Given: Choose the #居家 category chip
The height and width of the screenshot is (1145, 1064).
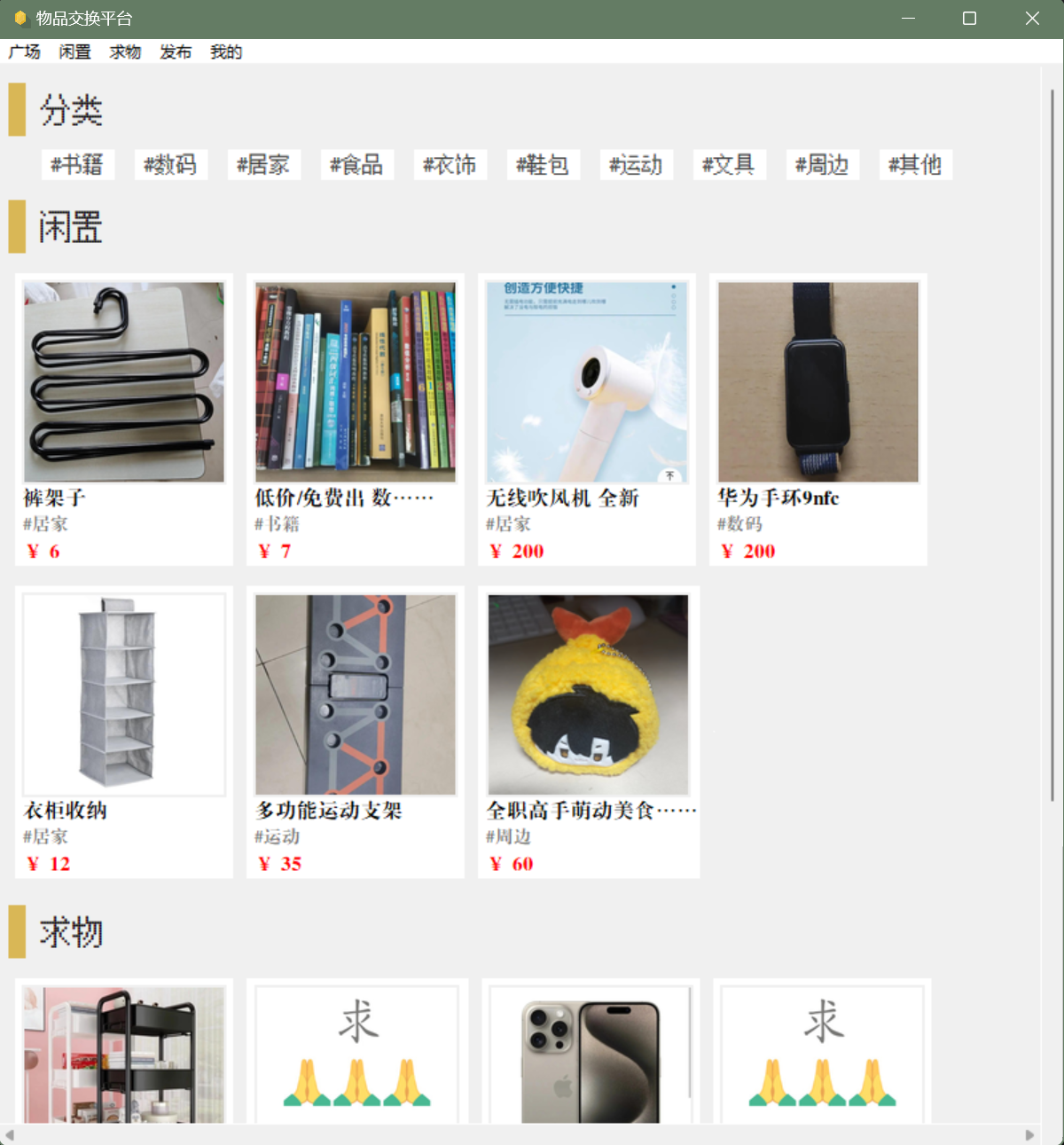Looking at the screenshot, I should [x=264, y=165].
